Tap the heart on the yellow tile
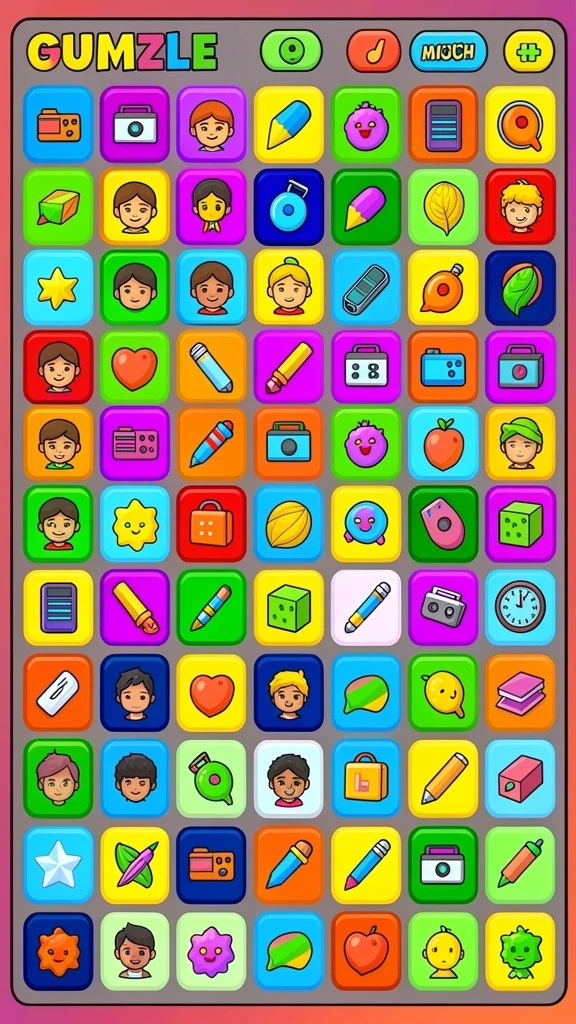Viewport: 576px width, 1024px height. pyautogui.click(x=212, y=692)
